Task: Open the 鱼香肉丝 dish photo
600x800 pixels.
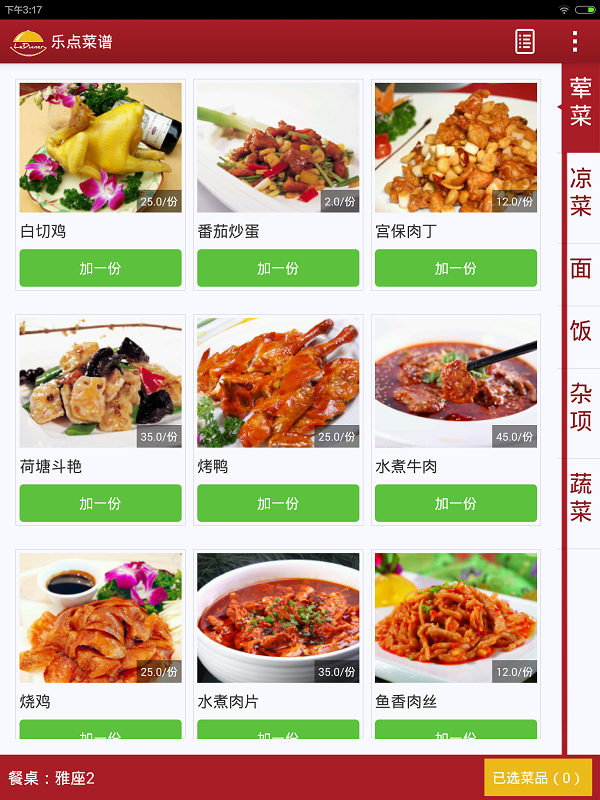Action: click(456, 617)
